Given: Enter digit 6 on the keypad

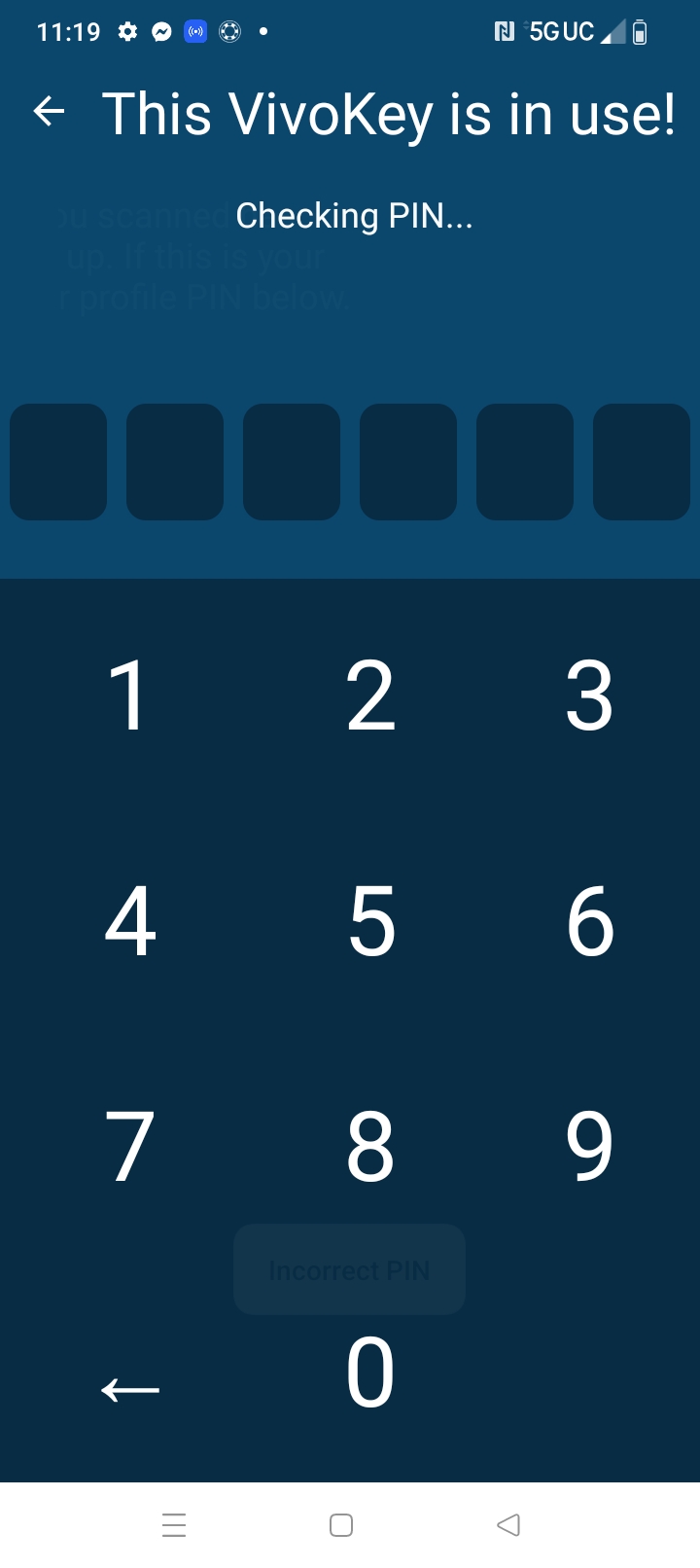Looking at the screenshot, I should [x=590, y=920].
